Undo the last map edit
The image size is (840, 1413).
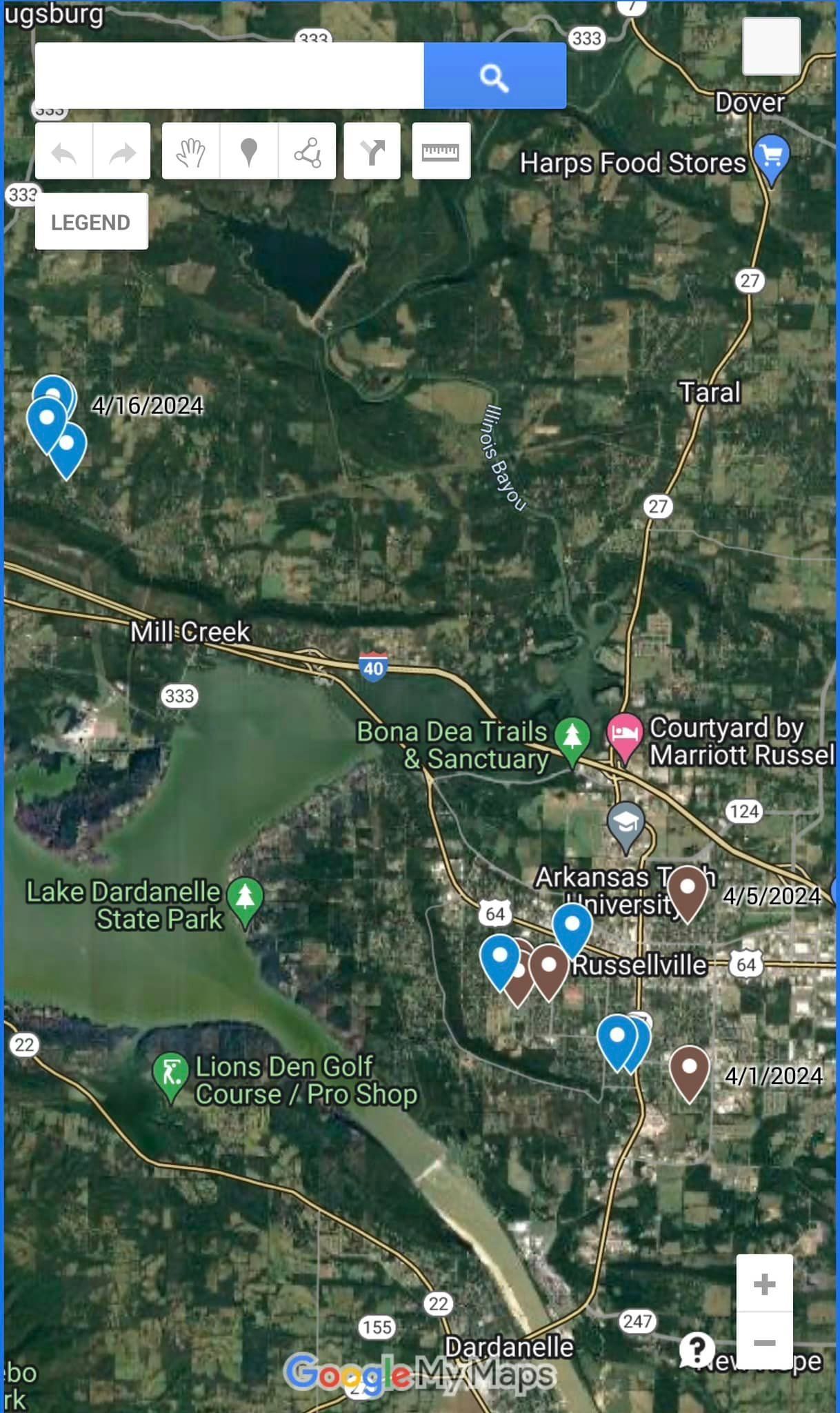coord(64,152)
